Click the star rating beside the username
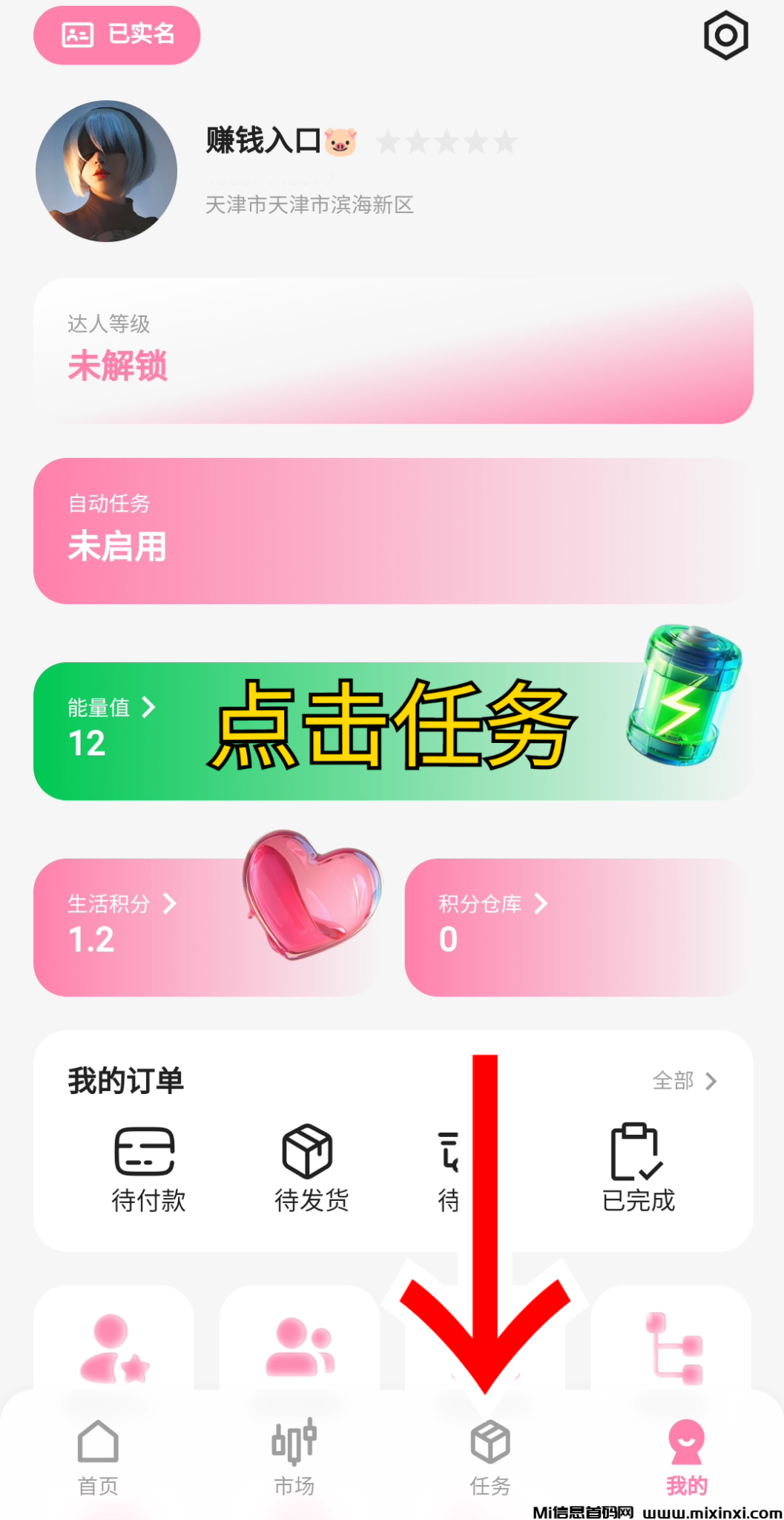 (447, 141)
